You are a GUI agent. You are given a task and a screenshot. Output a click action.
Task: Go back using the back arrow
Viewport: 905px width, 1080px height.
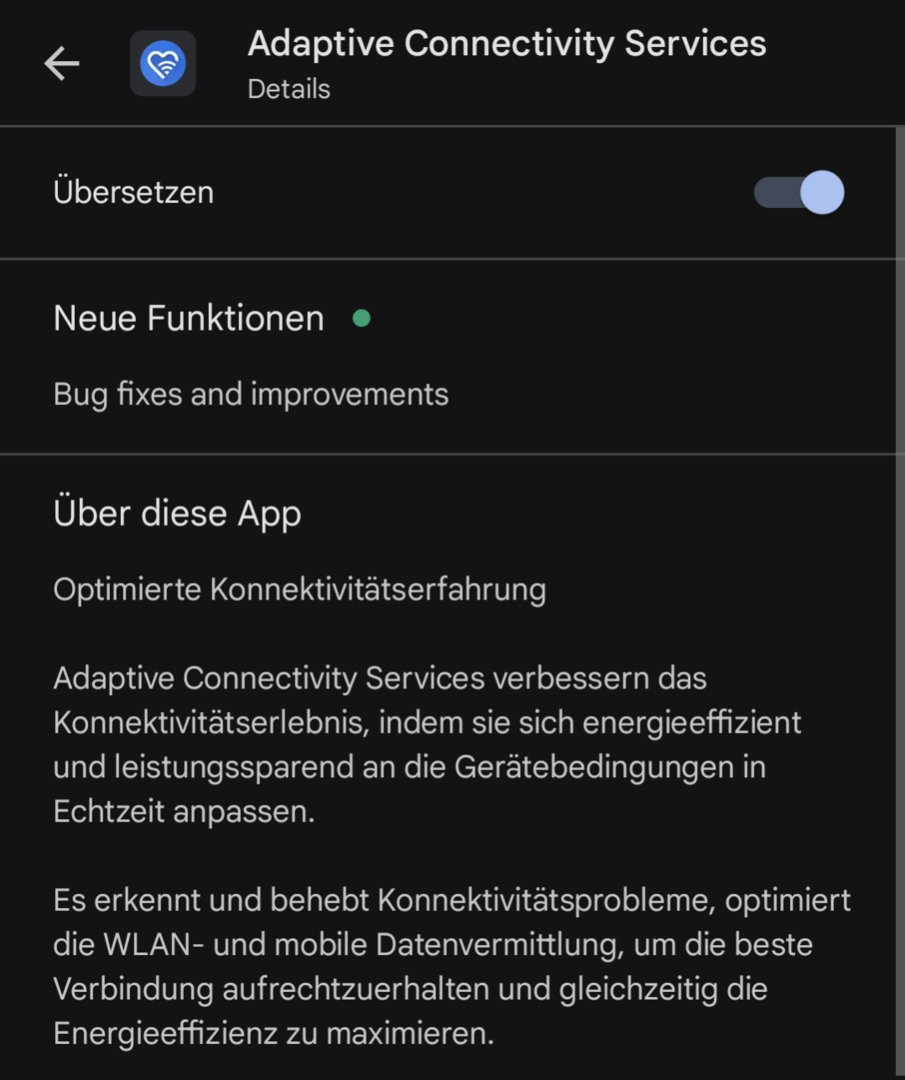click(62, 64)
